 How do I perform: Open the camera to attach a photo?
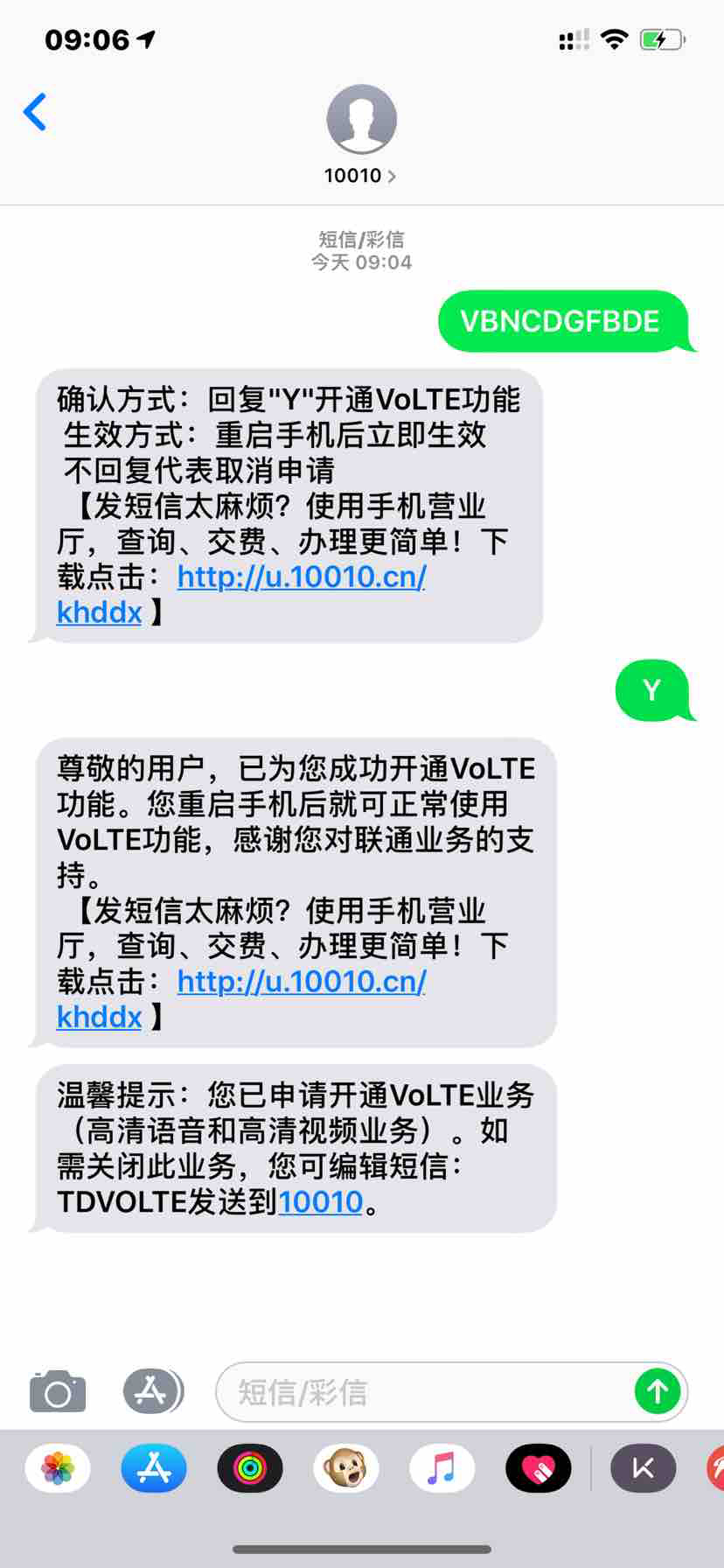[x=58, y=1391]
